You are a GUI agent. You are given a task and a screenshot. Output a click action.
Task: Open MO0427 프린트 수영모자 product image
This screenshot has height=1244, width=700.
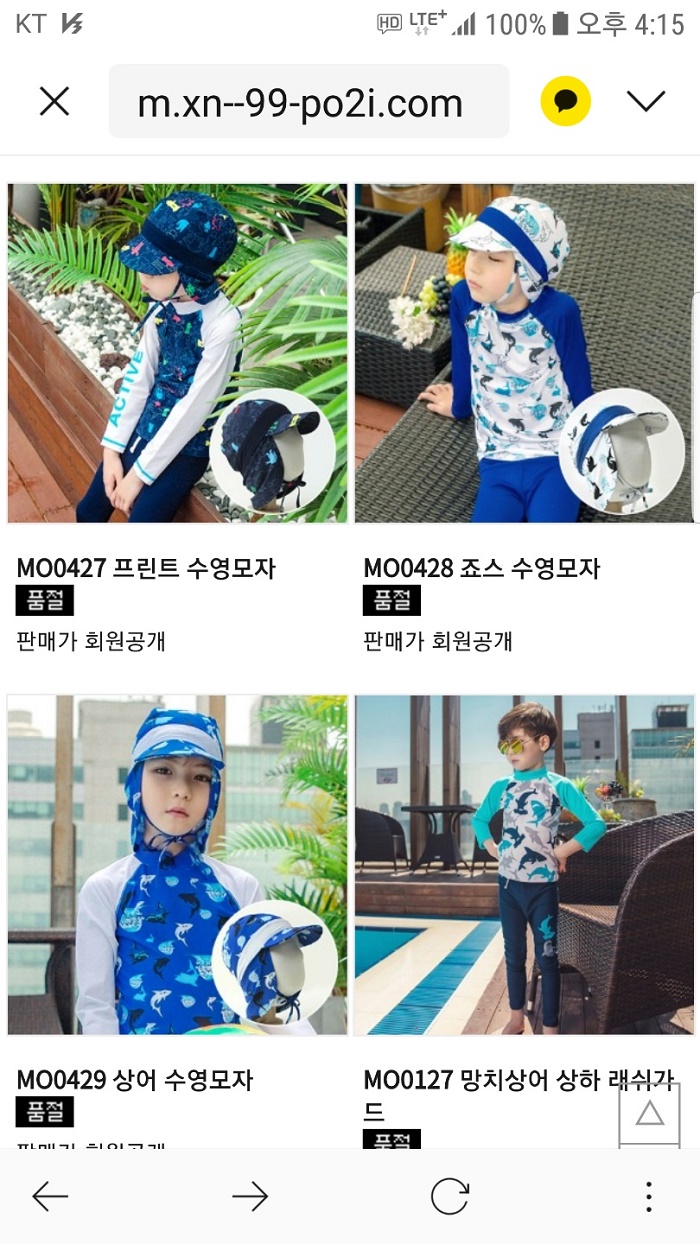pyautogui.click(x=178, y=353)
